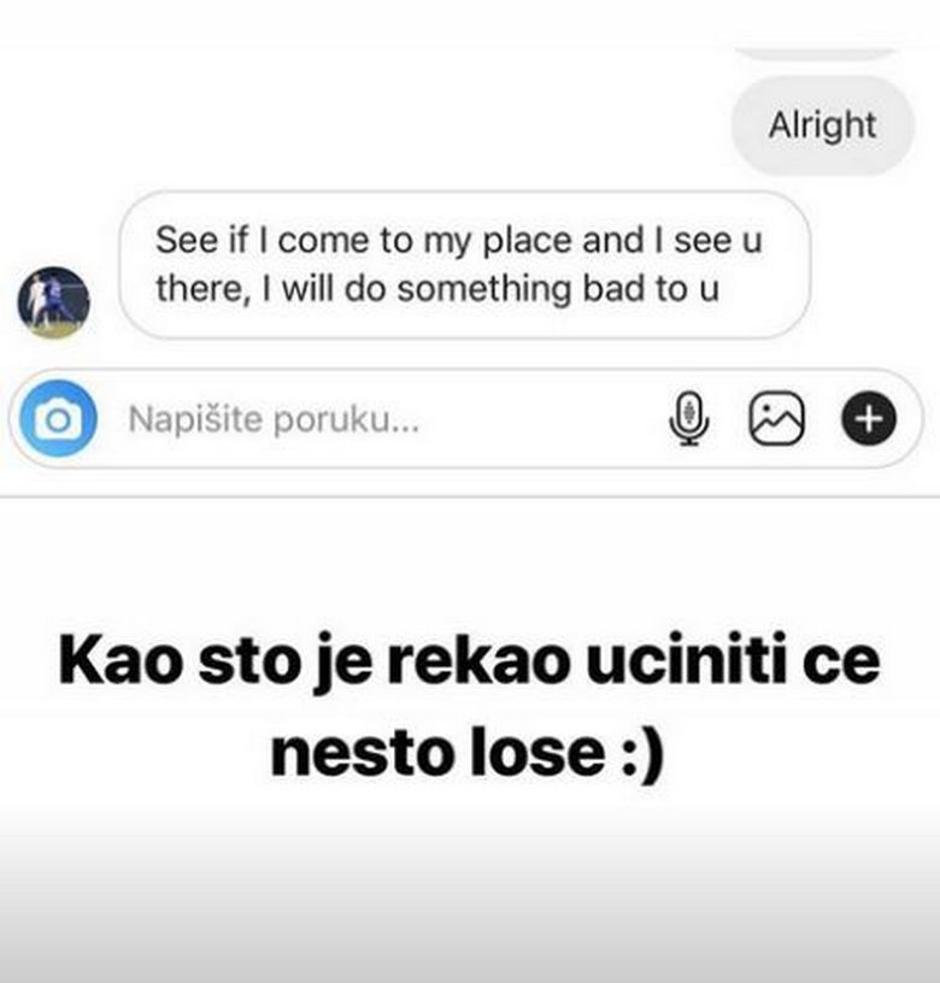Open the camera from the message bar

59,419
